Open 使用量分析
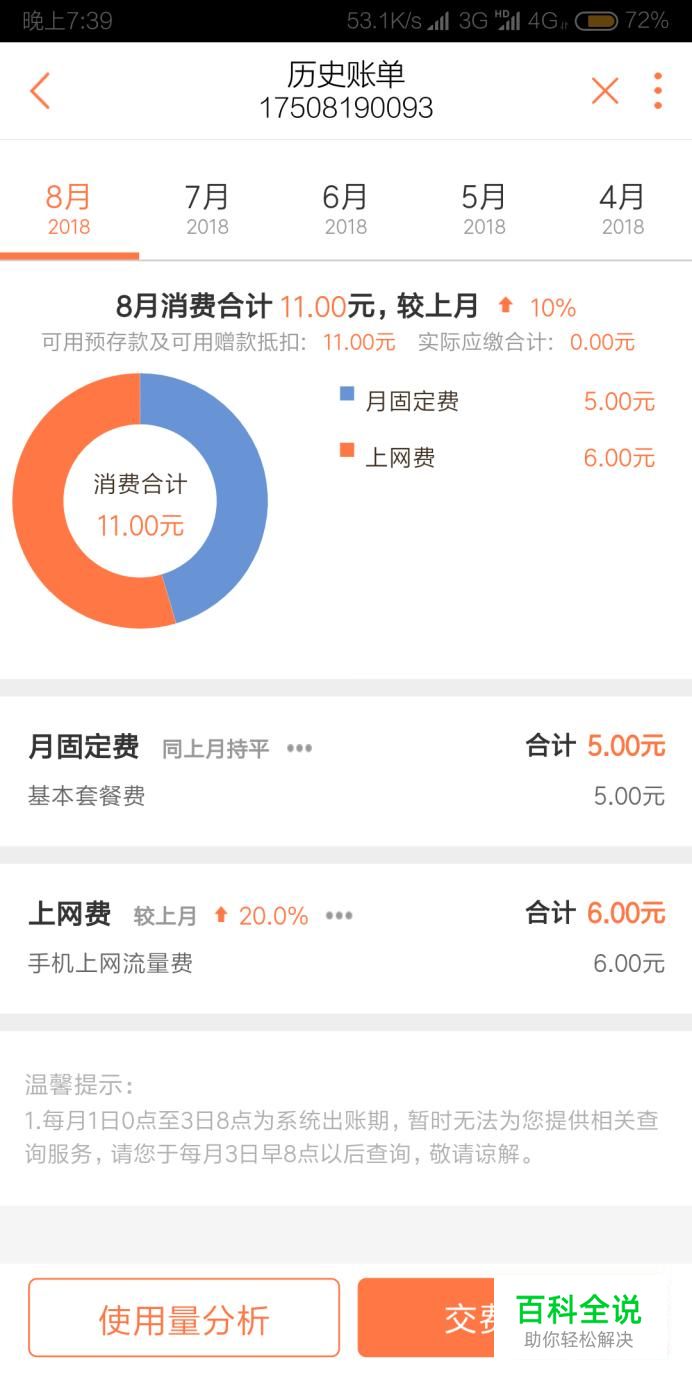The image size is (692, 1384). coord(184,1318)
